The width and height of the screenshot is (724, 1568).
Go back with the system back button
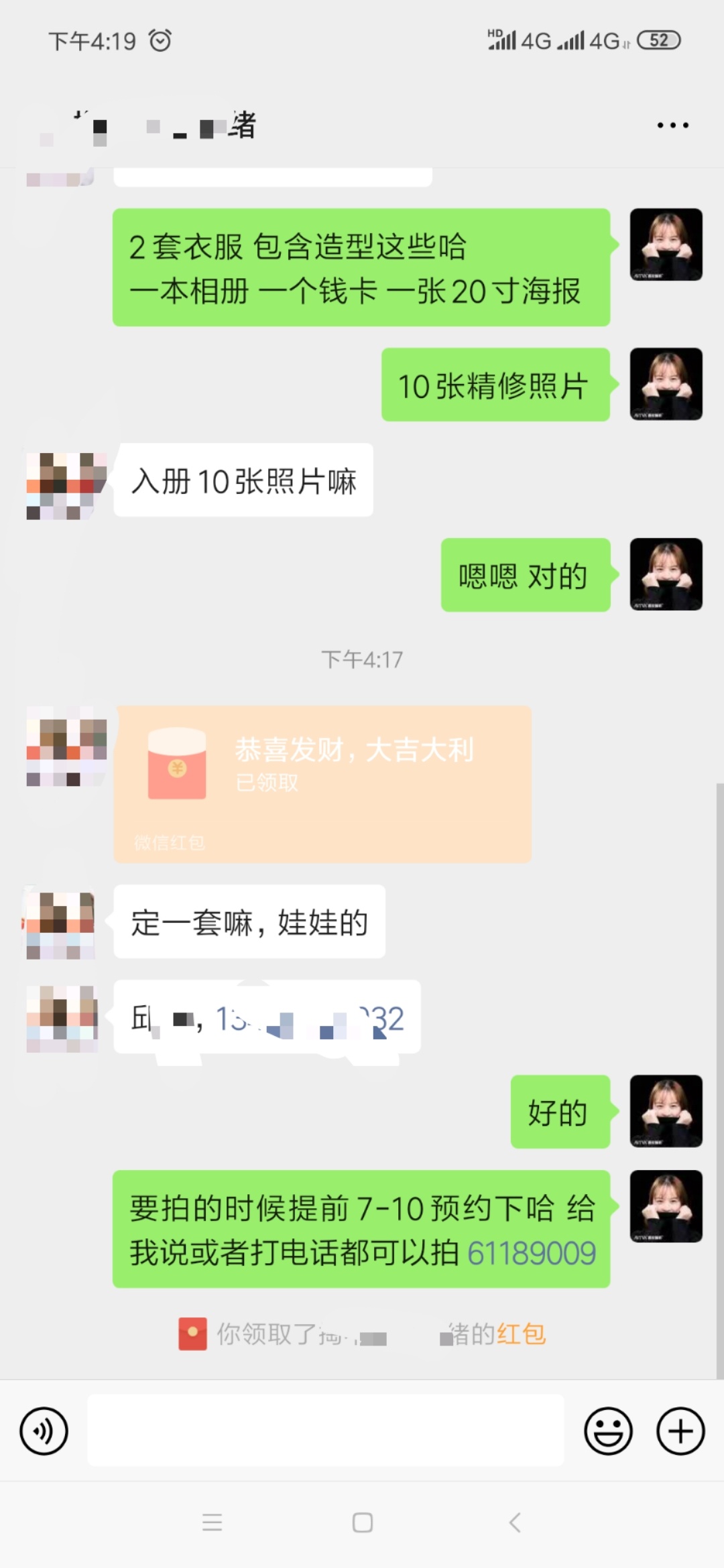pos(515,1522)
